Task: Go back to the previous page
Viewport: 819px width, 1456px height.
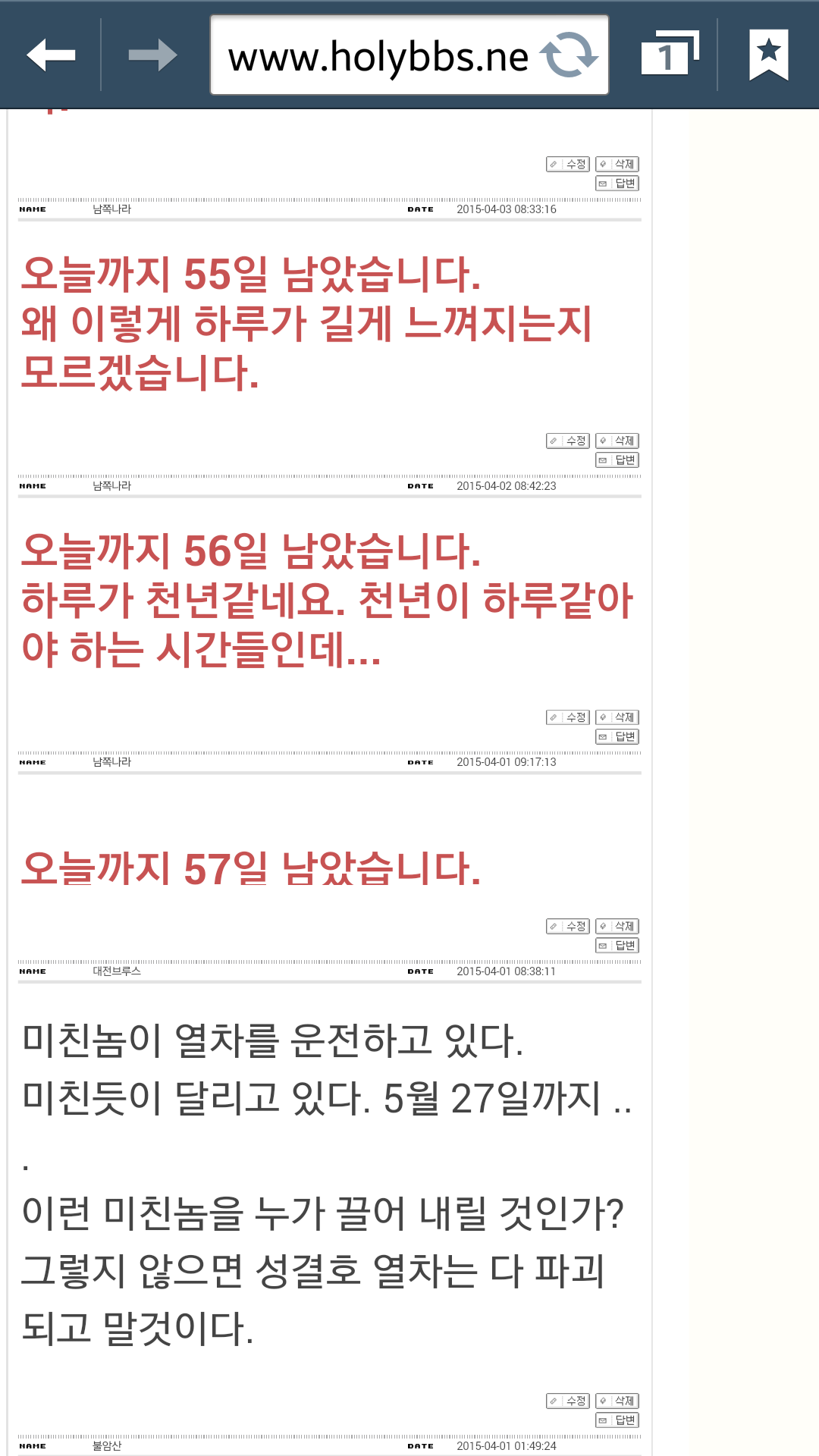Action: (51, 55)
